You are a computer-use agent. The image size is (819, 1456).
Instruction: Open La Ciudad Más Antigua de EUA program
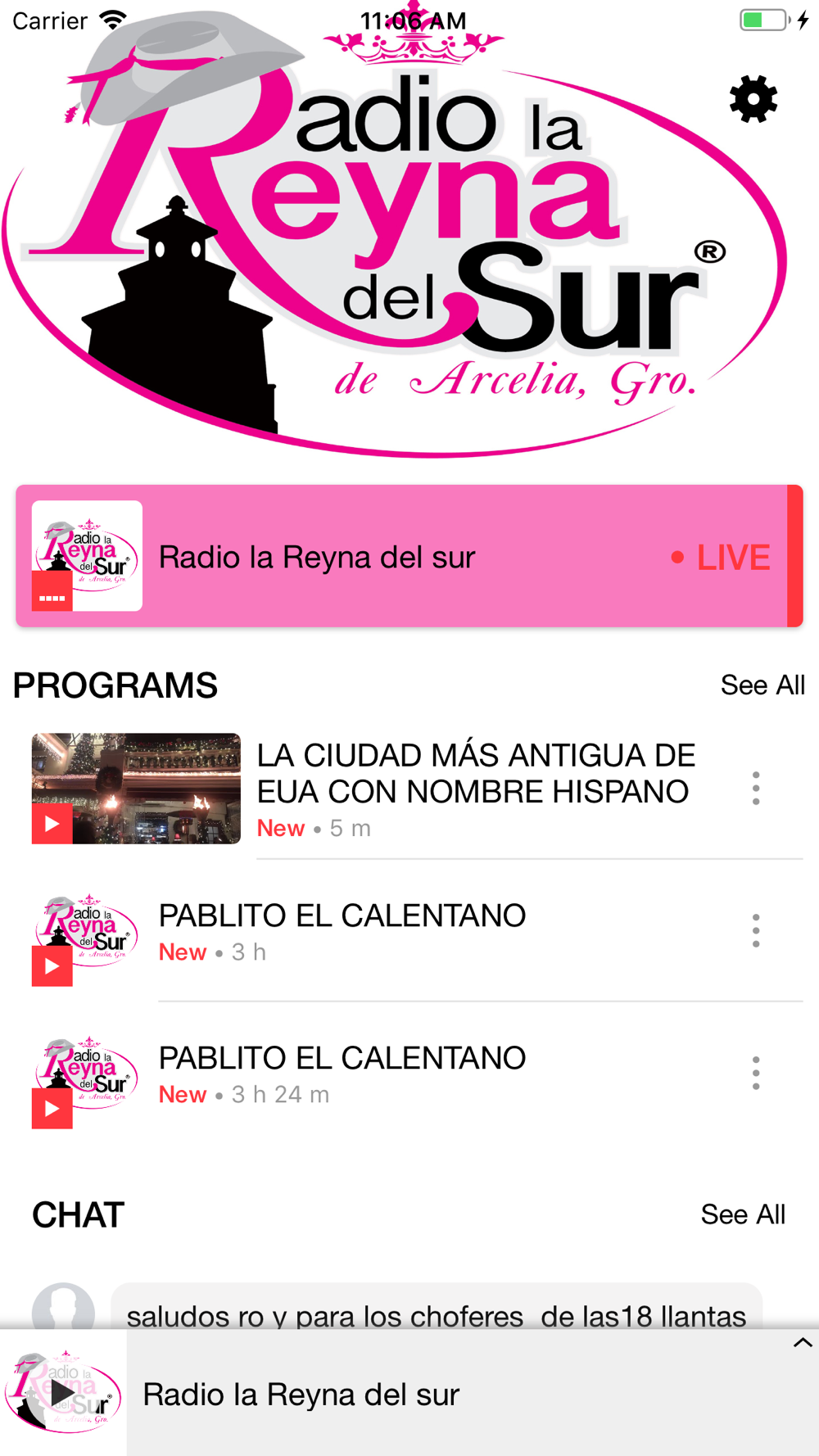pyautogui.click(x=475, y=774)
